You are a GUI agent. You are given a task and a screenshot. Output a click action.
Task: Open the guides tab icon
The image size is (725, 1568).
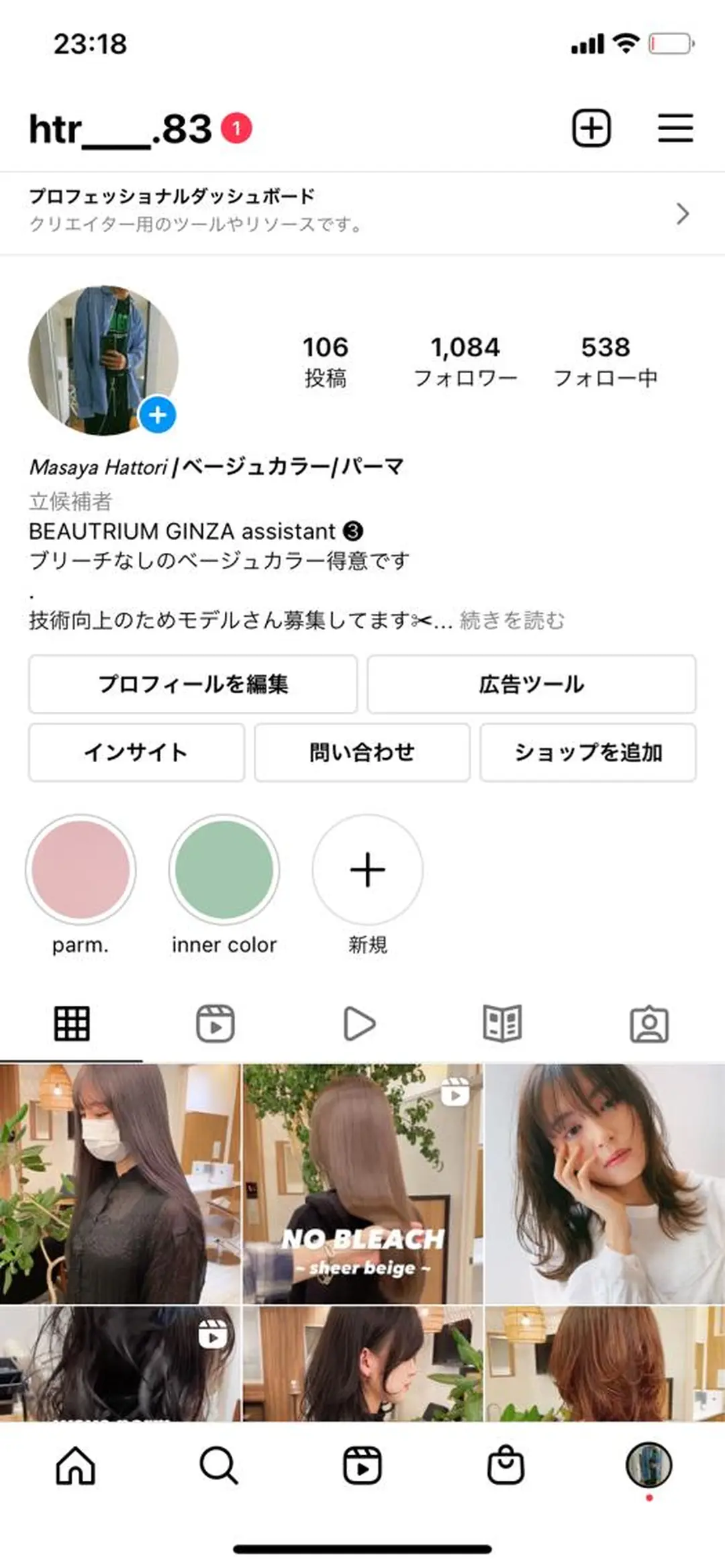click(504, 1024)
